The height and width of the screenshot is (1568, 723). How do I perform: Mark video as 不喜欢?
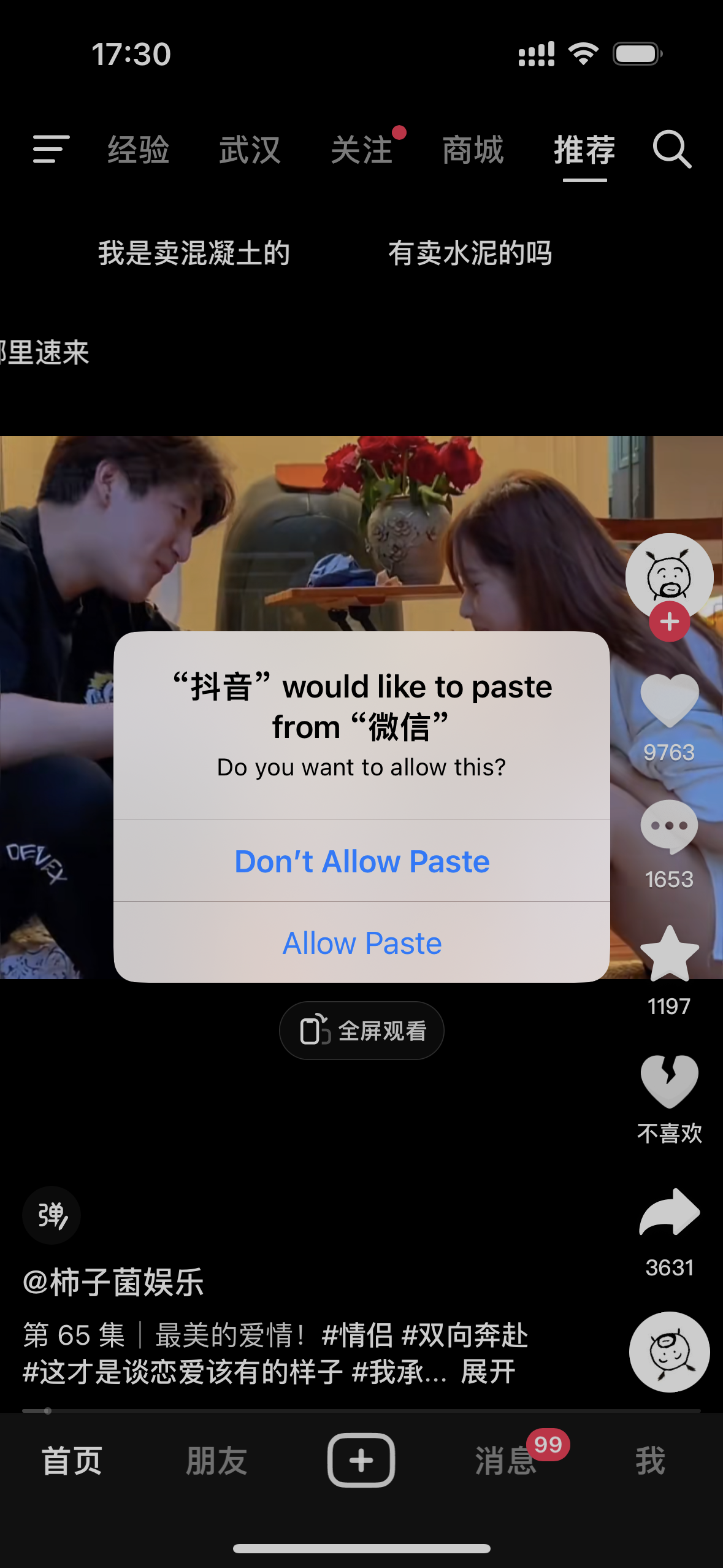coord(669,1082)
